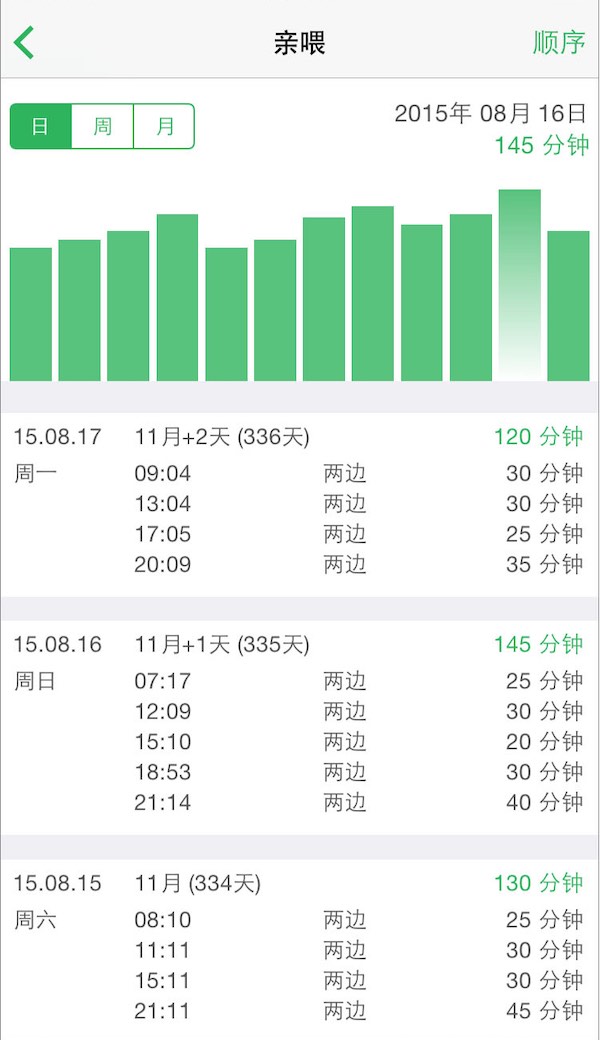Tap the 顺序 sort button
Viewport: 600px width, 1040px height.
coord(558,43)
